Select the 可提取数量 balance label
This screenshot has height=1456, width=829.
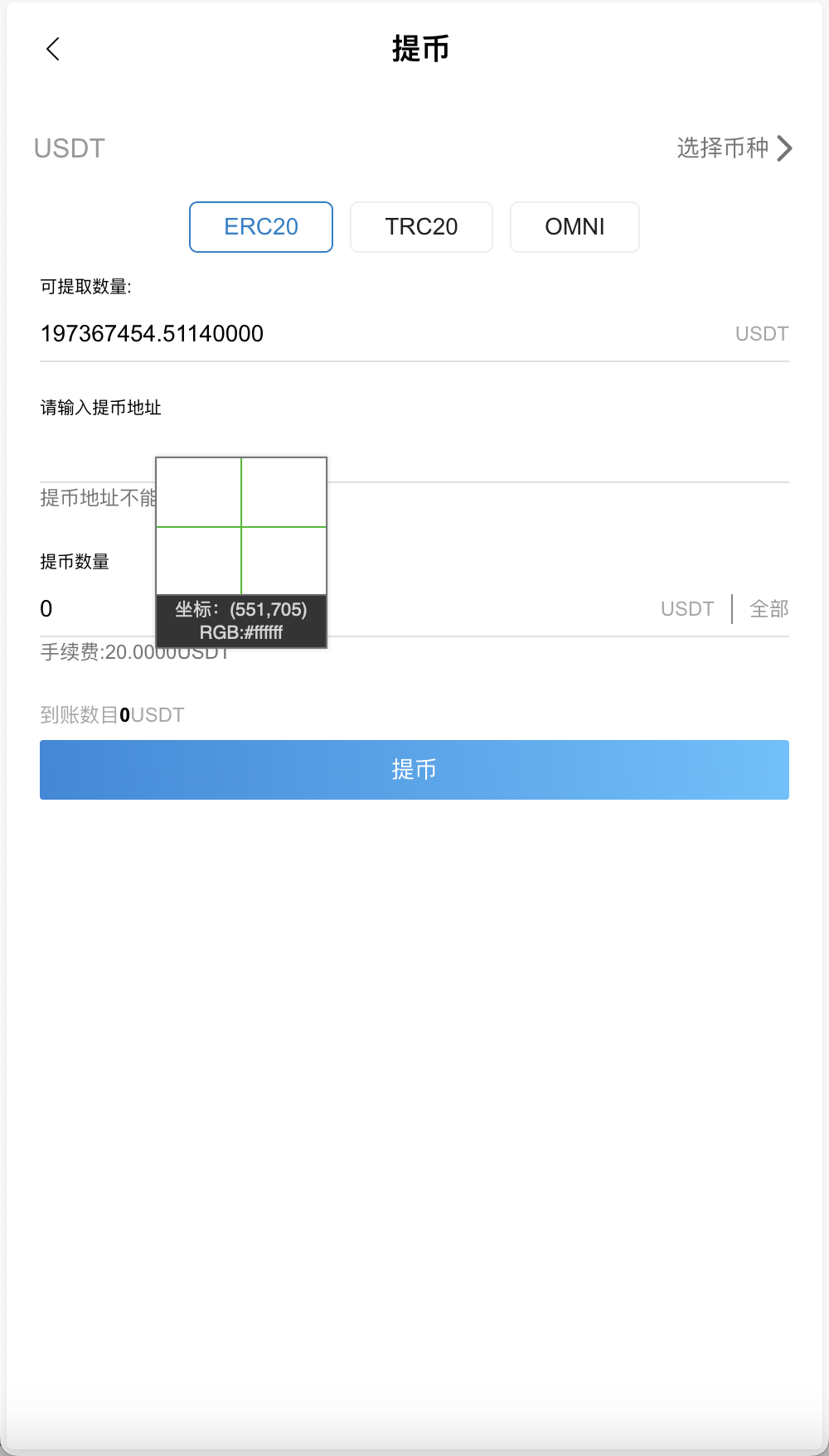pyautogui.click(x=89, y=287)
